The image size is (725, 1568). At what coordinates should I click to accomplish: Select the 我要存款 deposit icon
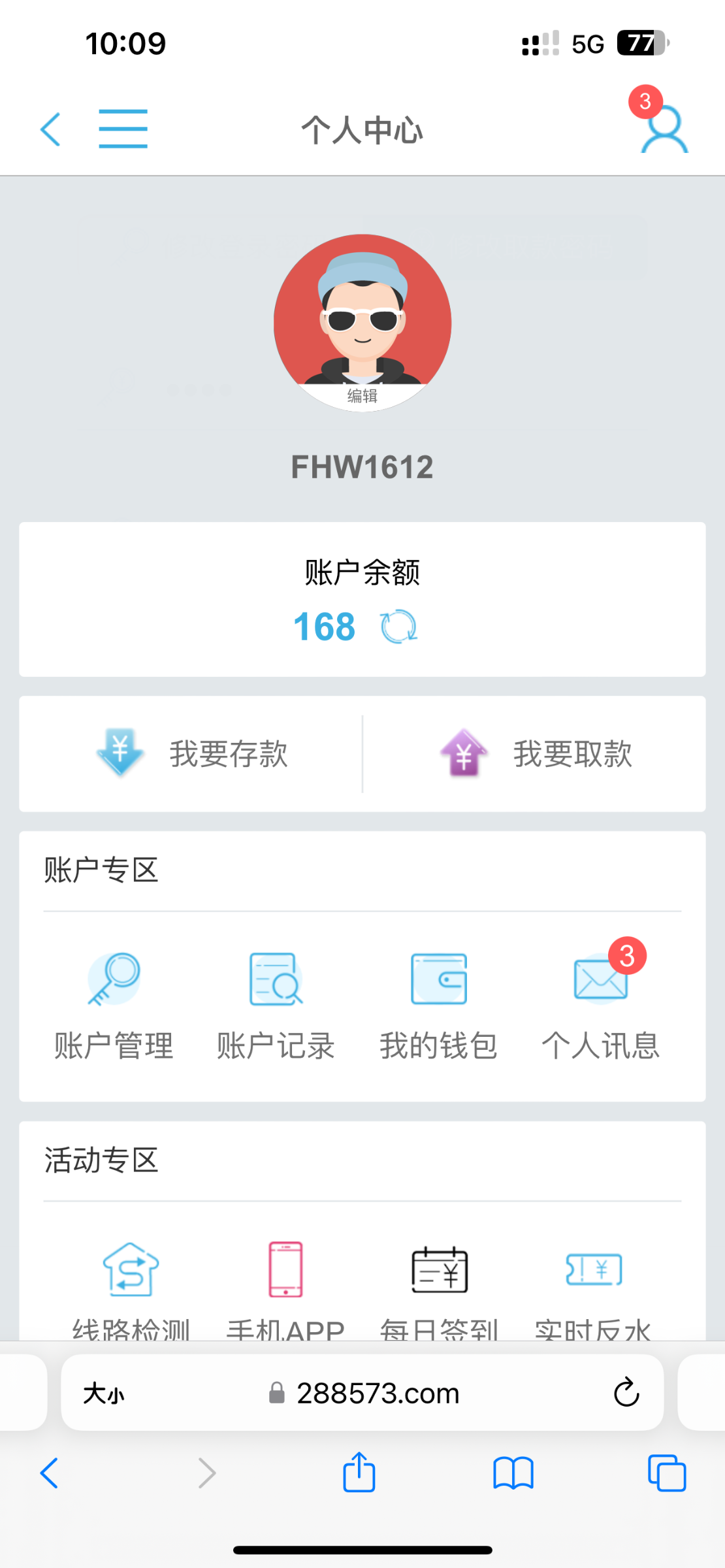coord(196,753)
